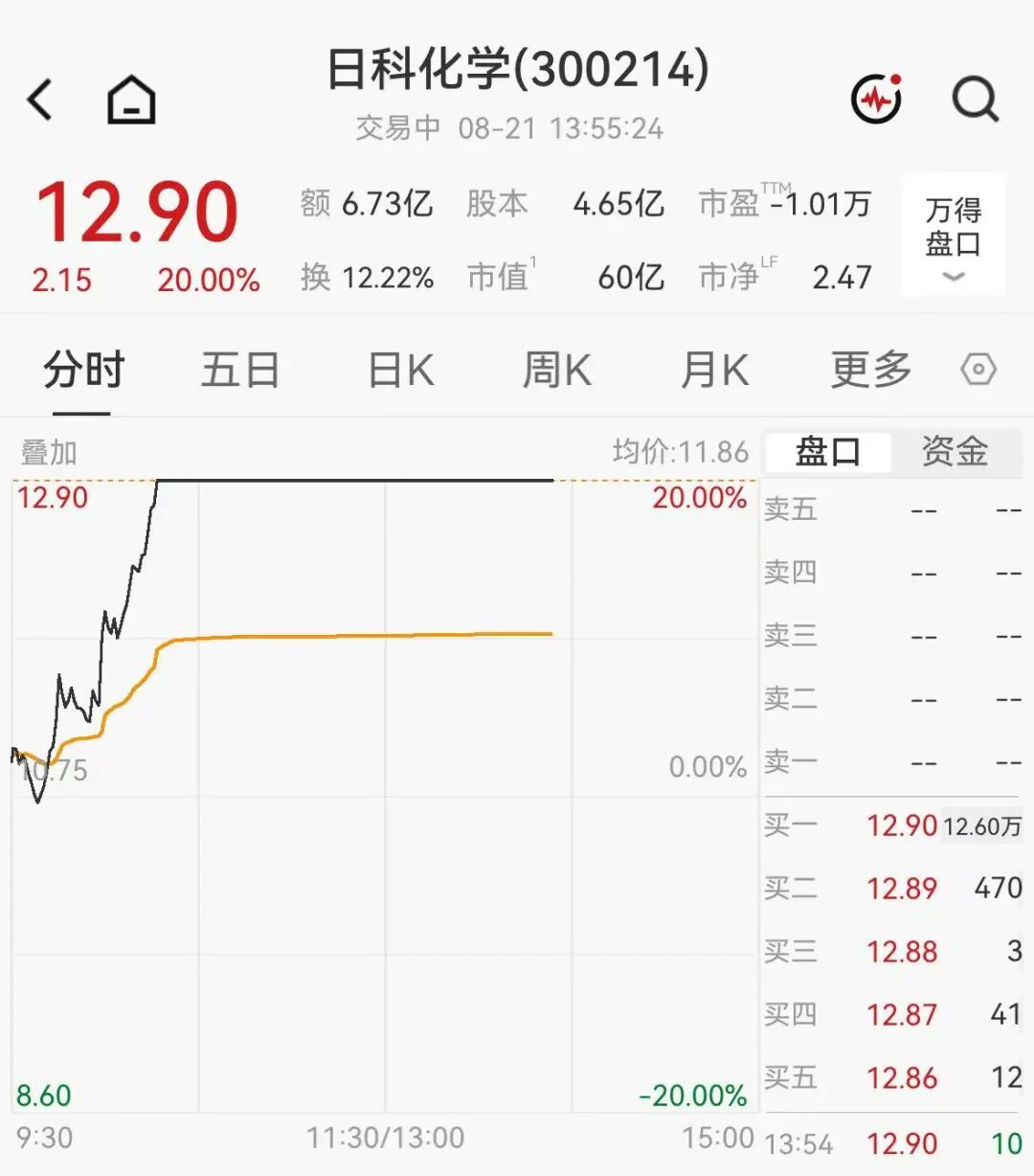
Task: Open the 更多 chart options
Action: click(871, 371)
